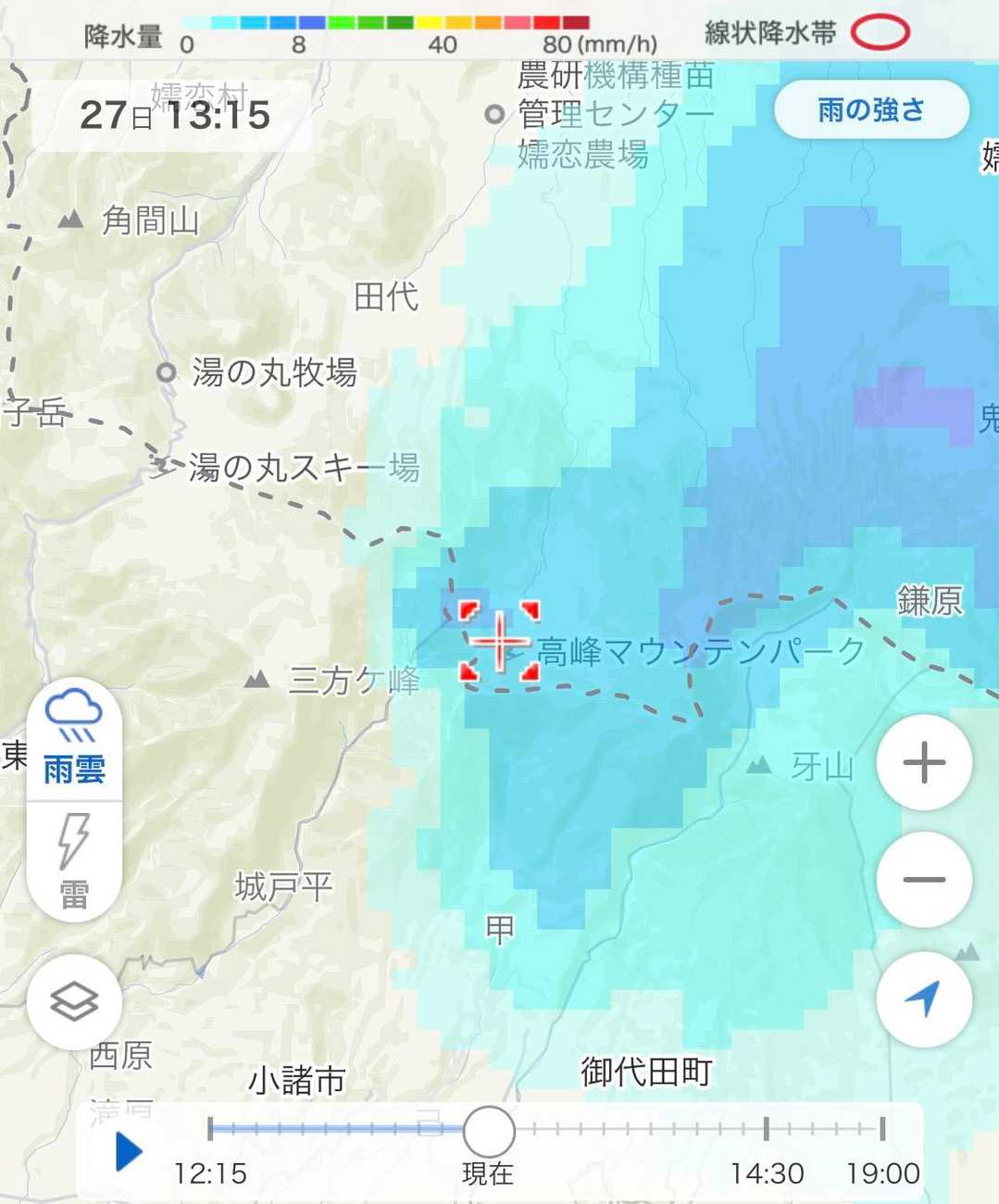The height and width of the screenshot is (1204, 999).
Task: Zoom out of the map
Action: pos(923,879)
